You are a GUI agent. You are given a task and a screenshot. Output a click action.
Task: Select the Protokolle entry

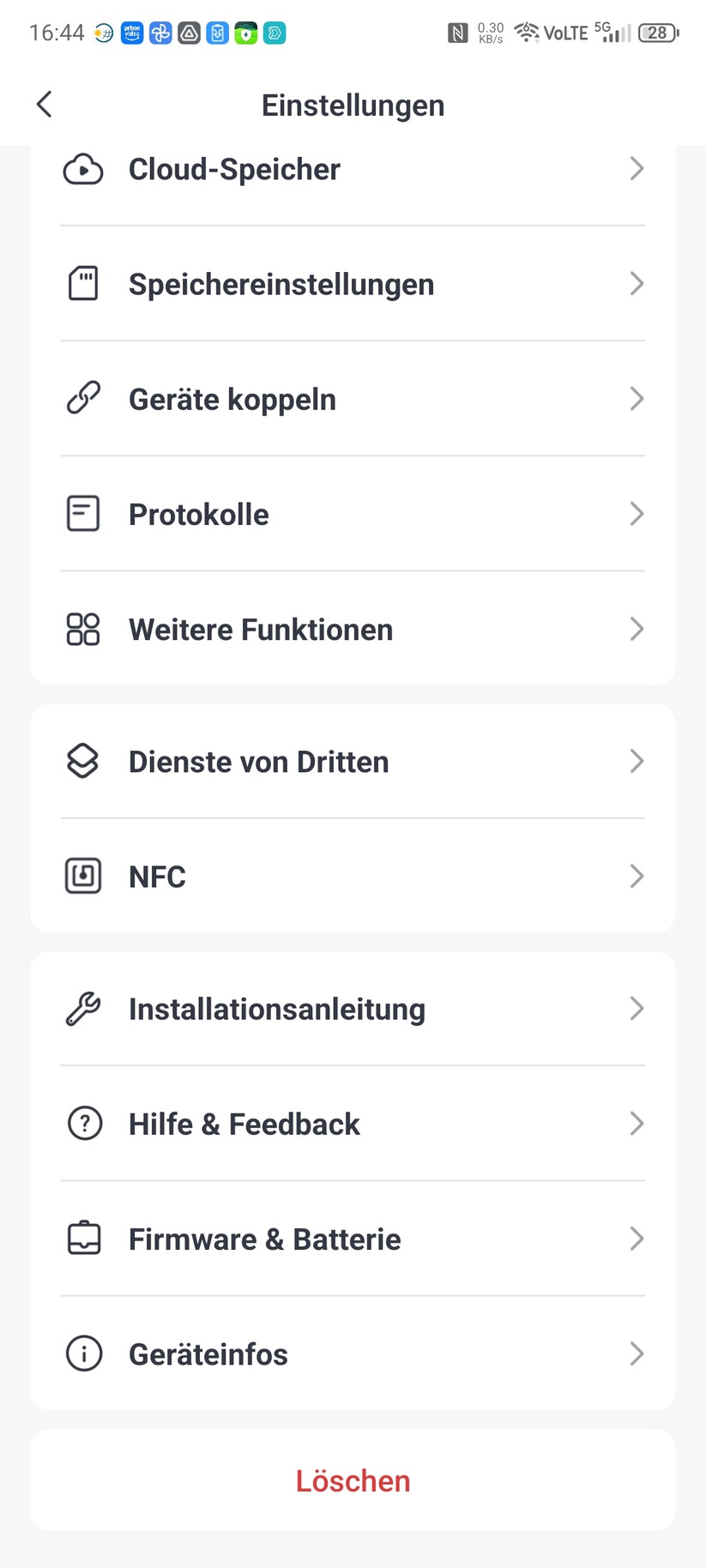(x=353, y=513)
